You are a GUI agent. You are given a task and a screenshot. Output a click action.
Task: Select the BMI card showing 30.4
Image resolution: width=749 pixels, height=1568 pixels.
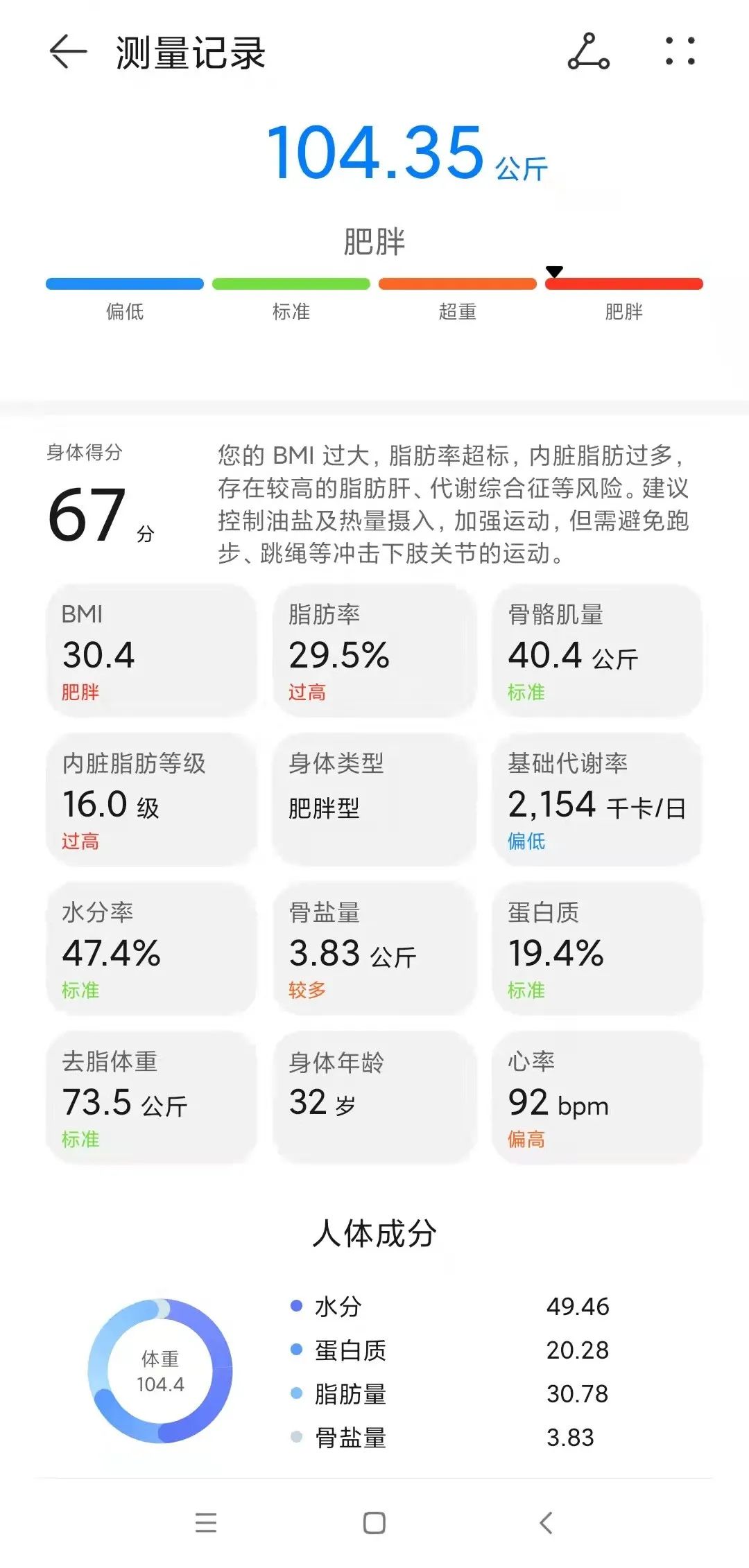pyautogui.click(x=151, y=648)
